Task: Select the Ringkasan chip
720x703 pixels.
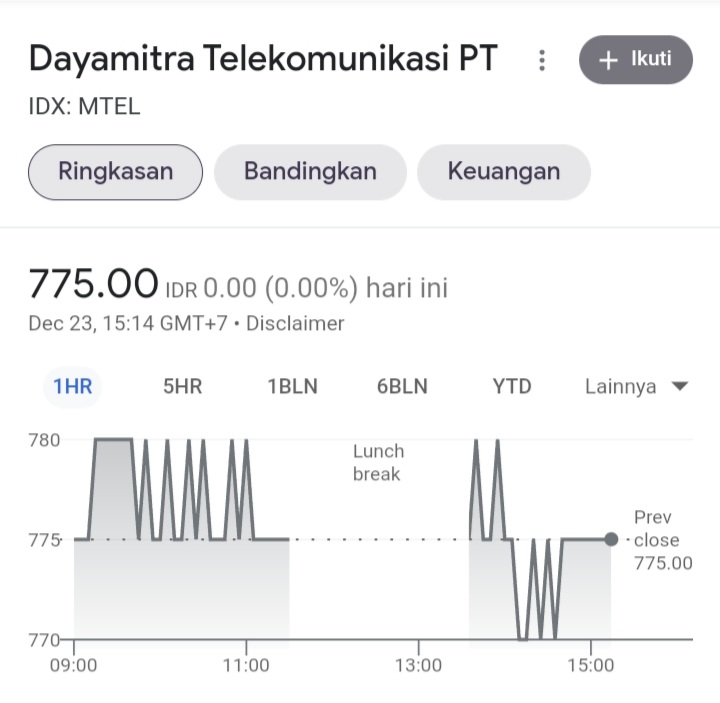Action: pos(115,172)
